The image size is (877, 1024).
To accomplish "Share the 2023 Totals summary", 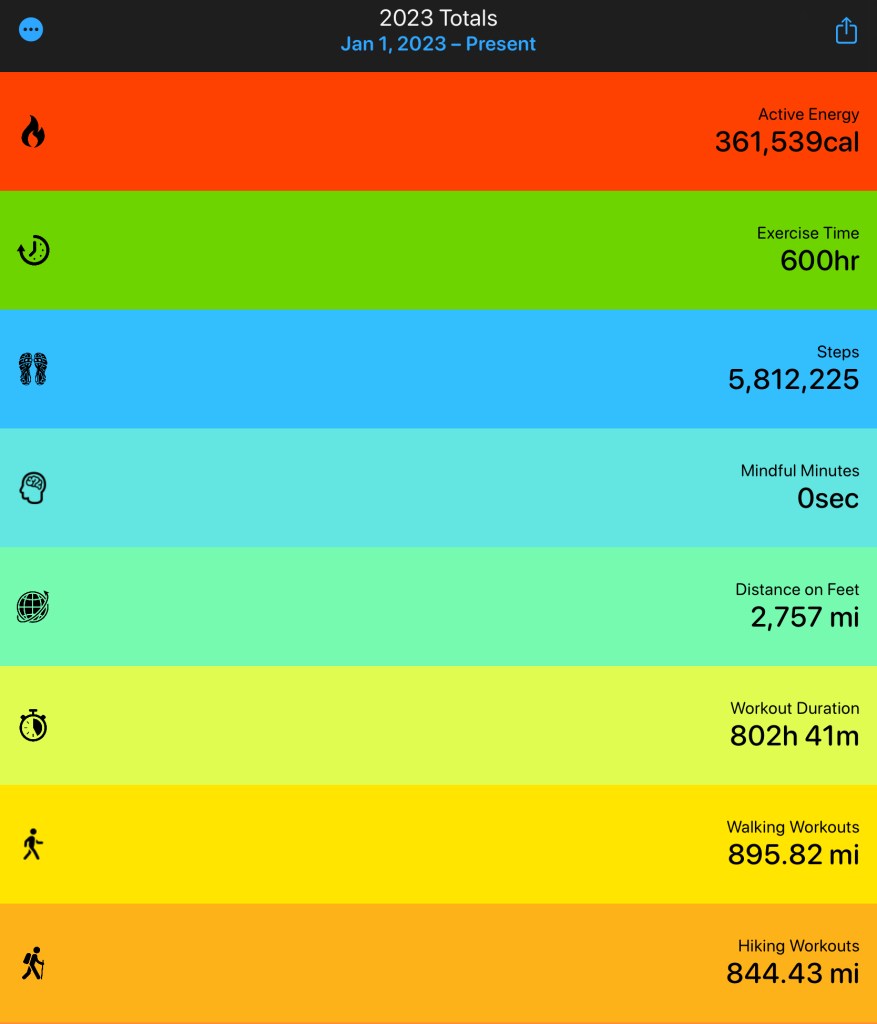I will click(x=846, y=31).
